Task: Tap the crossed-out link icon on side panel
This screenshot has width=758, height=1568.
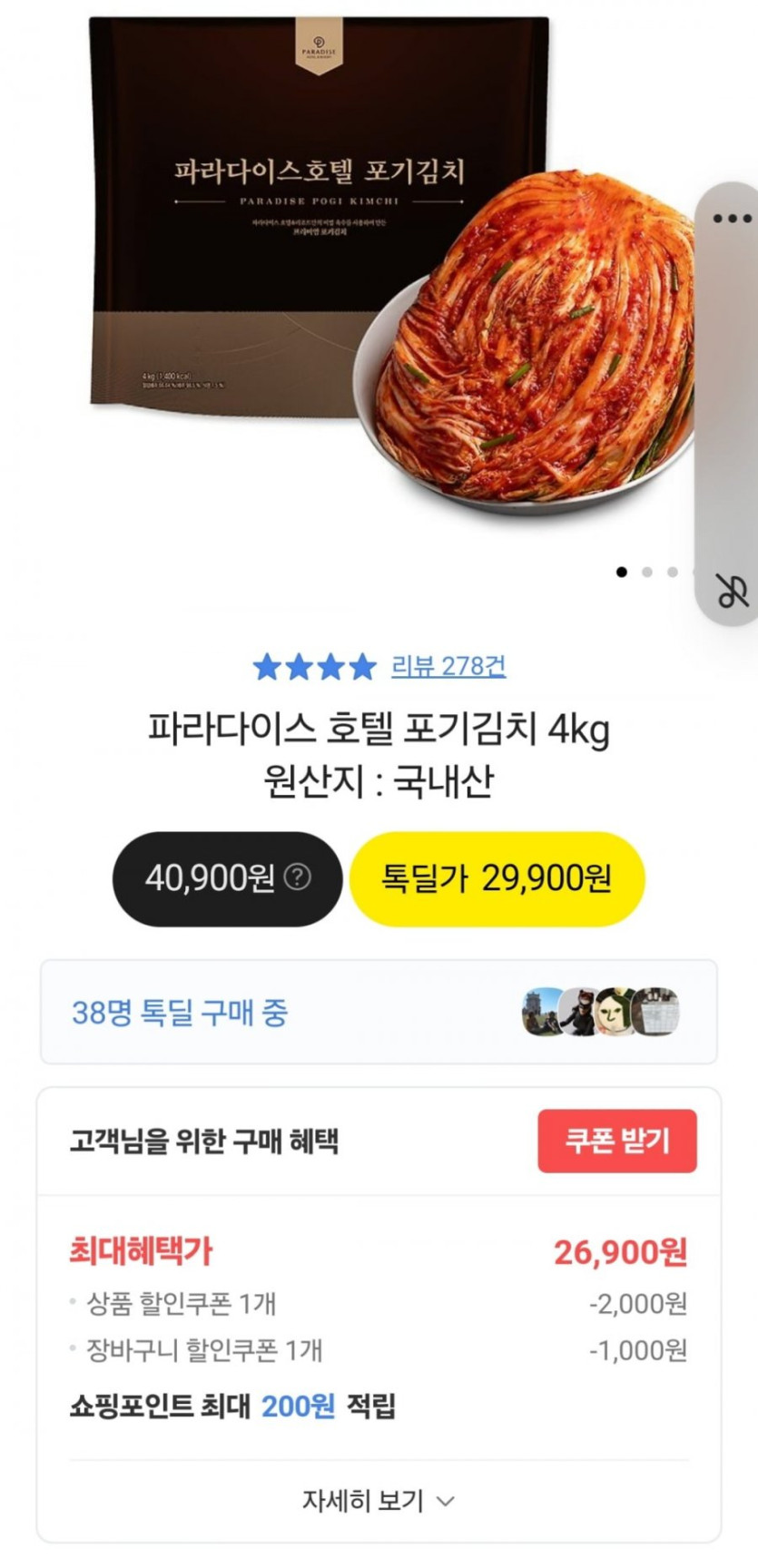Action: tap(732, 592)
